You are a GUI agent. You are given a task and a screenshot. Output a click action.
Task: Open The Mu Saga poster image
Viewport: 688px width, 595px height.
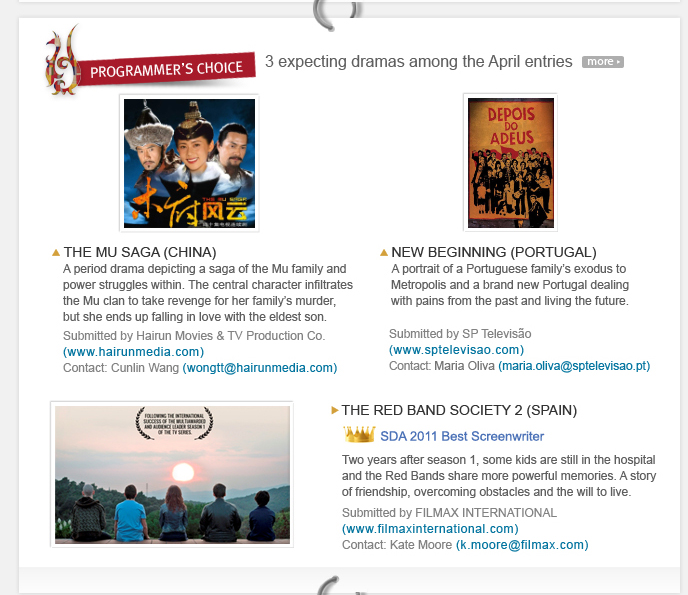point(189,163)
